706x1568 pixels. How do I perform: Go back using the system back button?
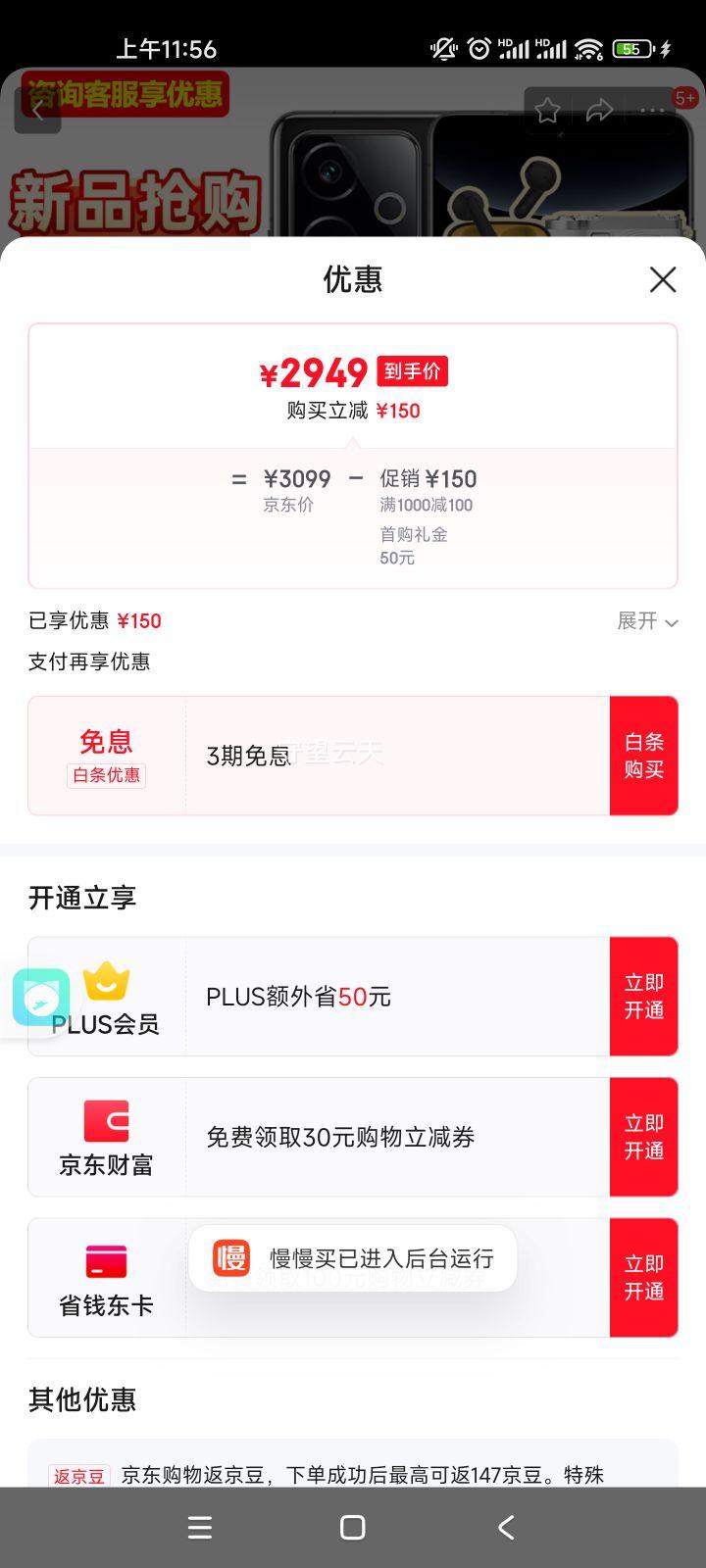[x=506, y=1527]
